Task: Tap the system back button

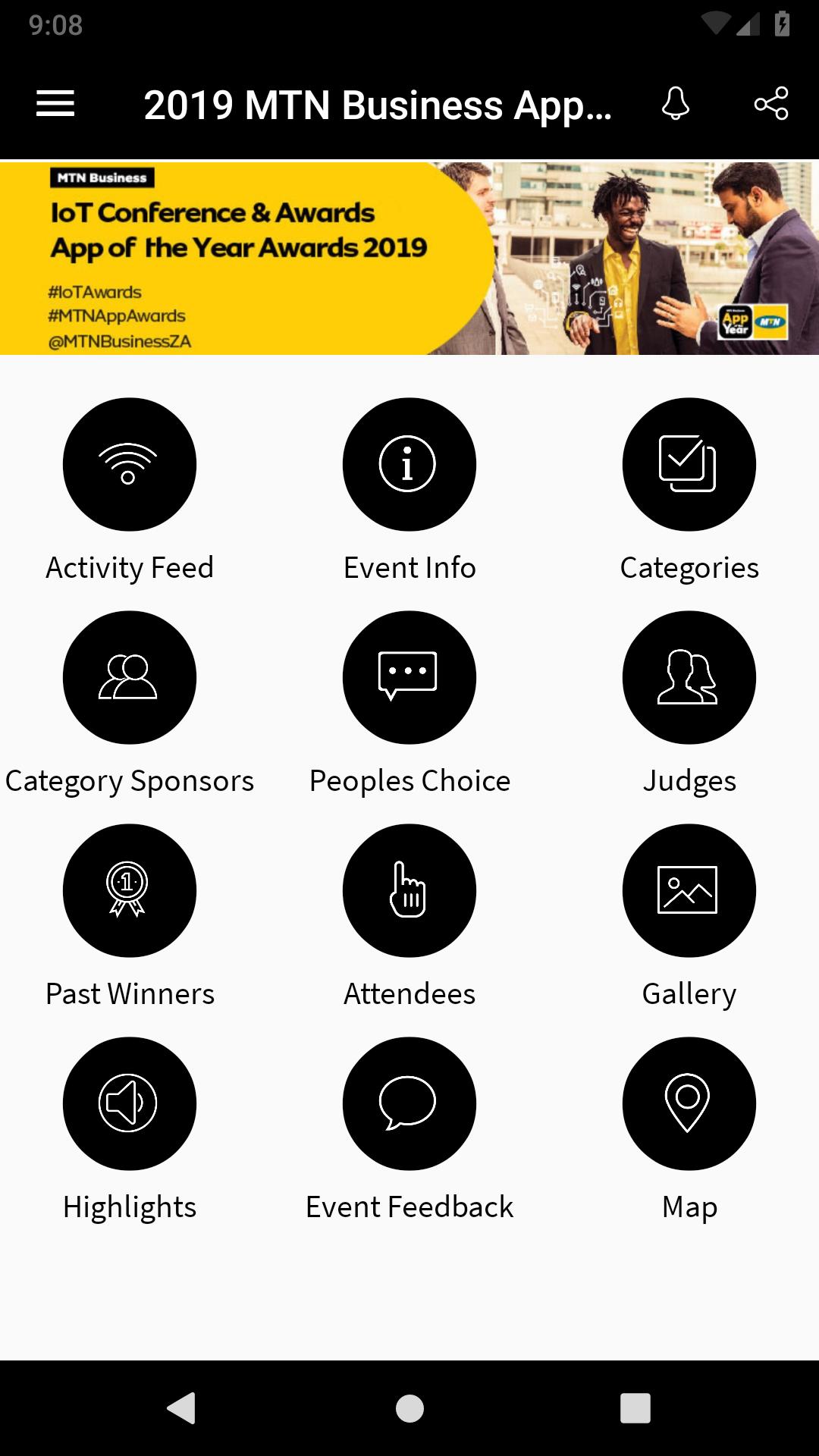Action: pyautogui.click(x=182, y=1408)
